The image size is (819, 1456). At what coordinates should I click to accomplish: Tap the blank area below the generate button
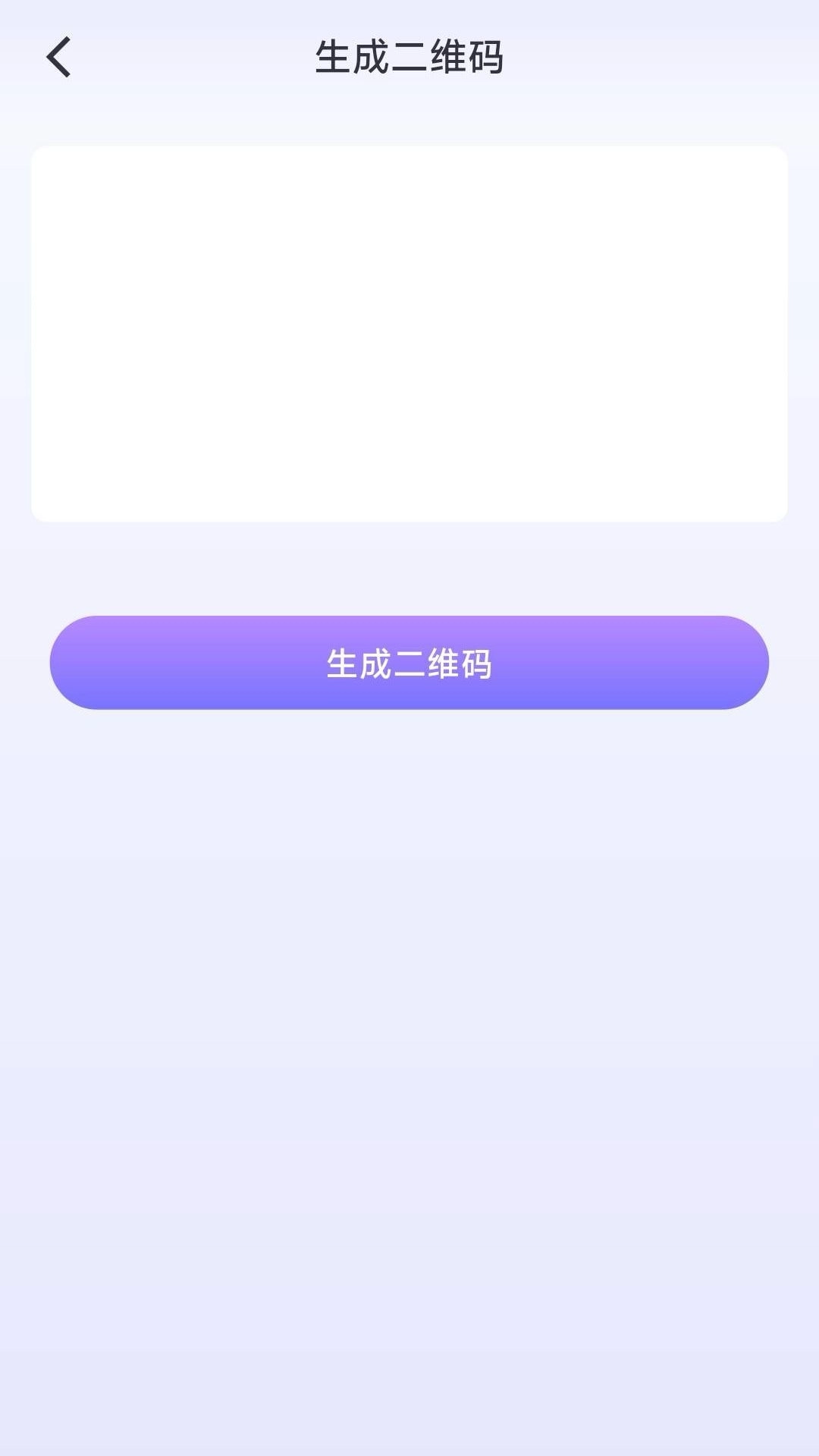pos(409,986)
